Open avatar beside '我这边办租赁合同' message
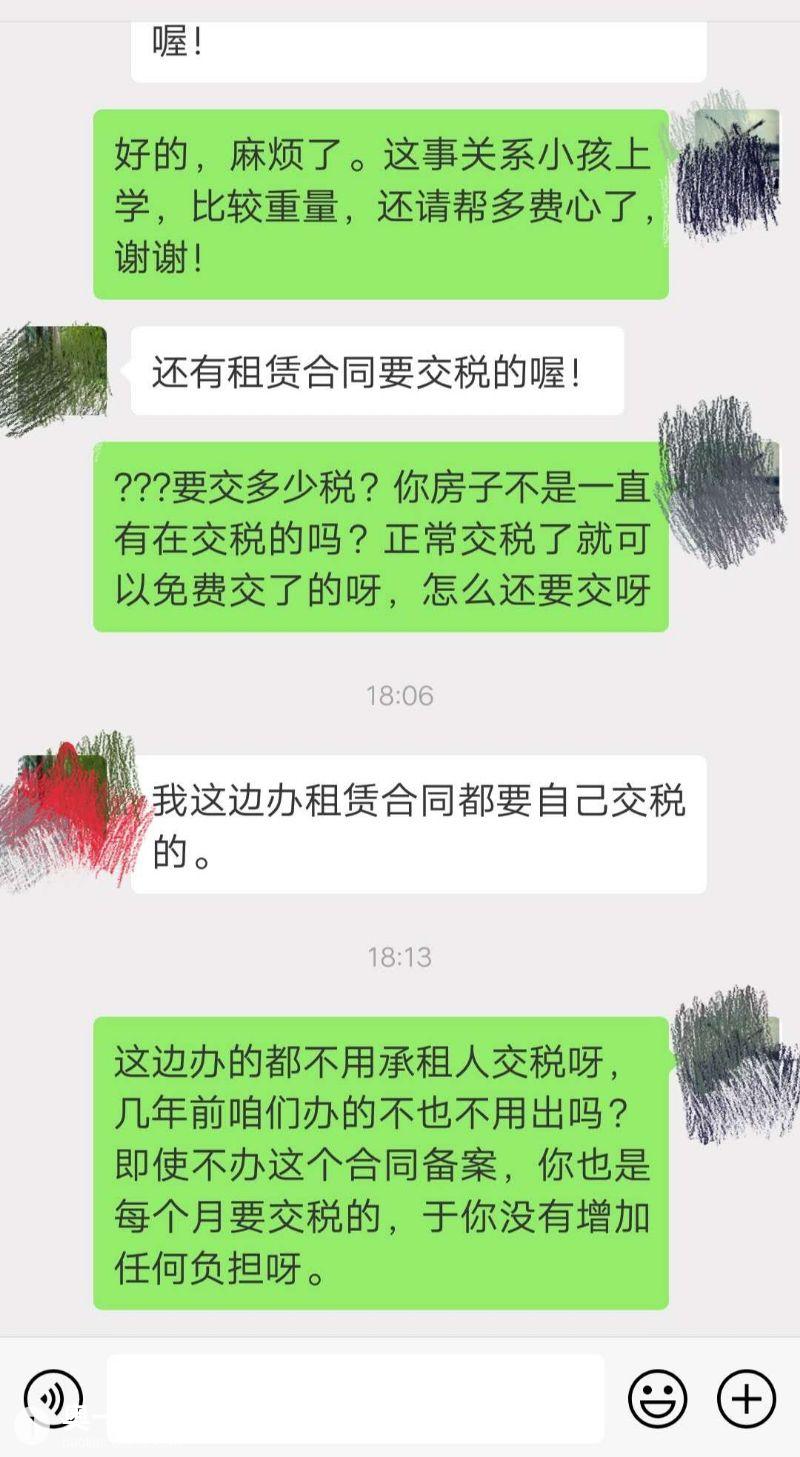The width and height of the screenshot is (800, 1457). point(62,805)
